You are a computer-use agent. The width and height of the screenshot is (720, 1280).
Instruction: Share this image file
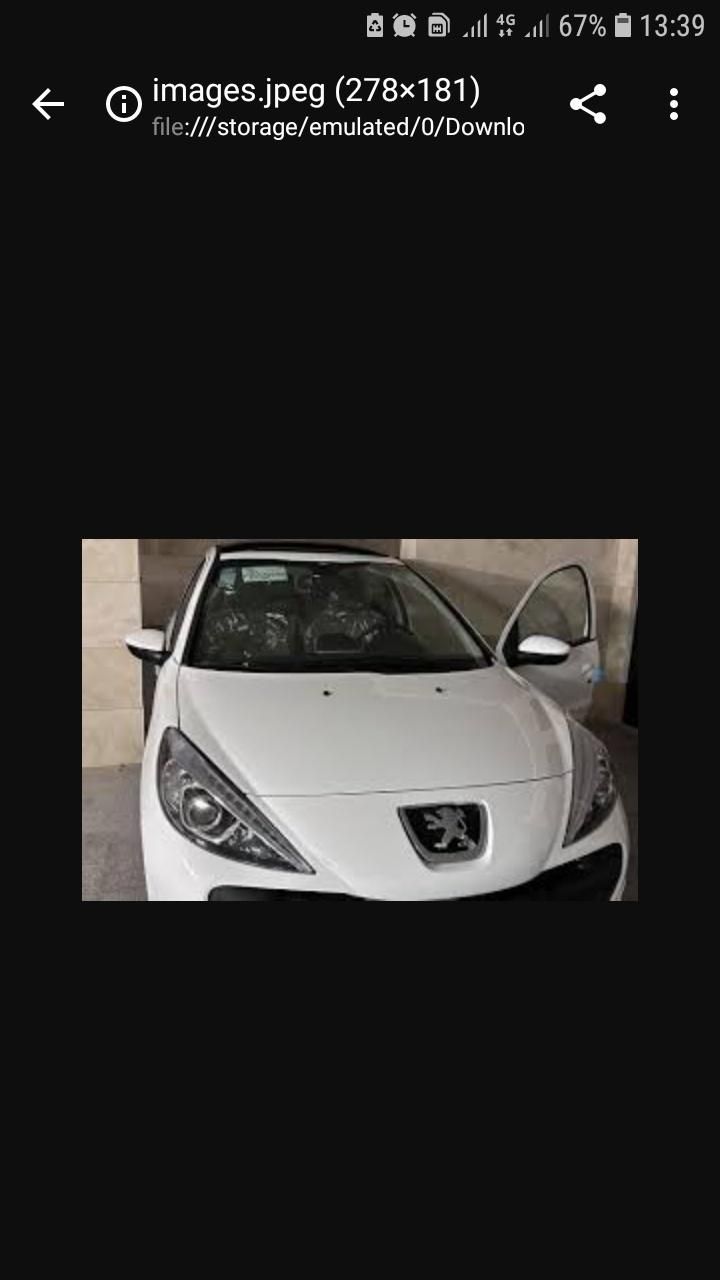[588, 104]
